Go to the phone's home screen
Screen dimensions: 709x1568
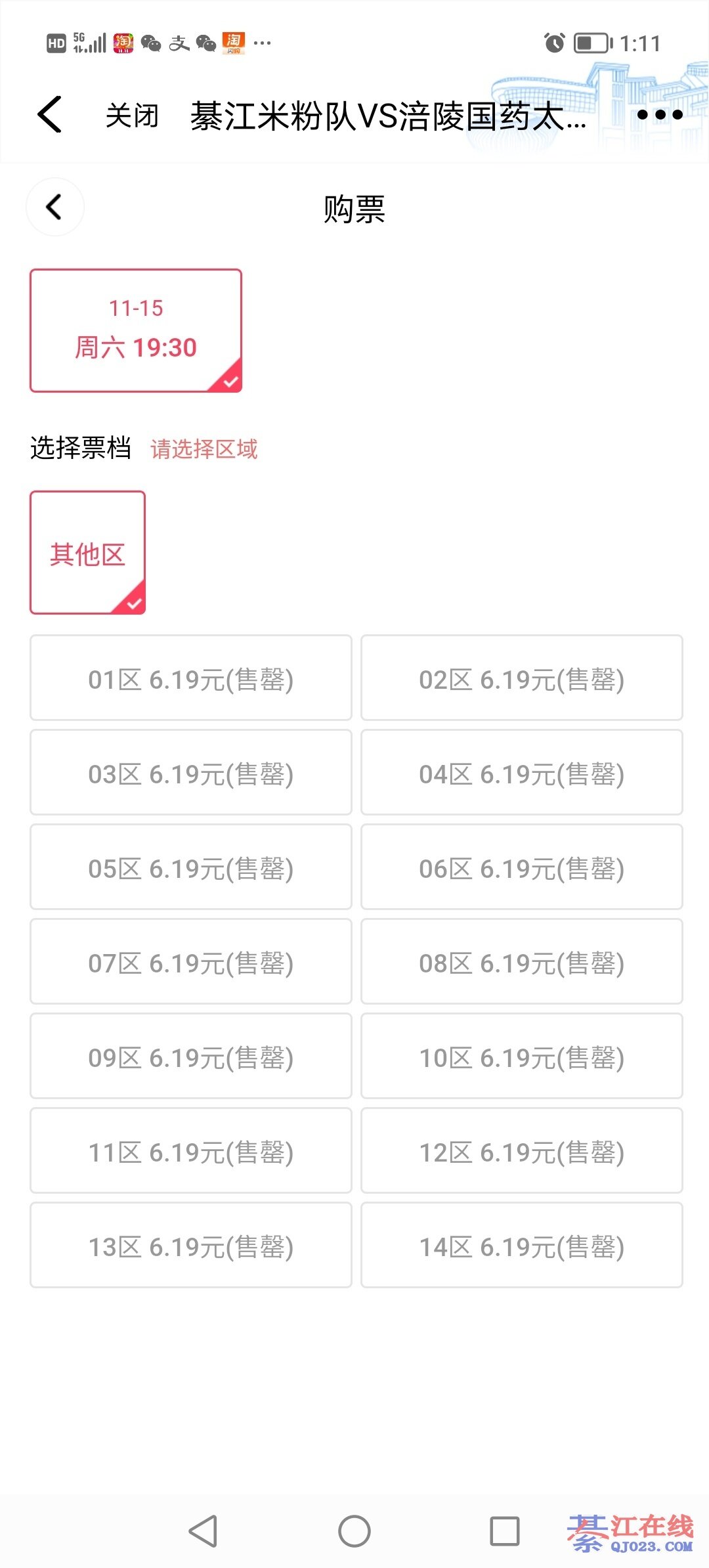tap(354, 1531)
